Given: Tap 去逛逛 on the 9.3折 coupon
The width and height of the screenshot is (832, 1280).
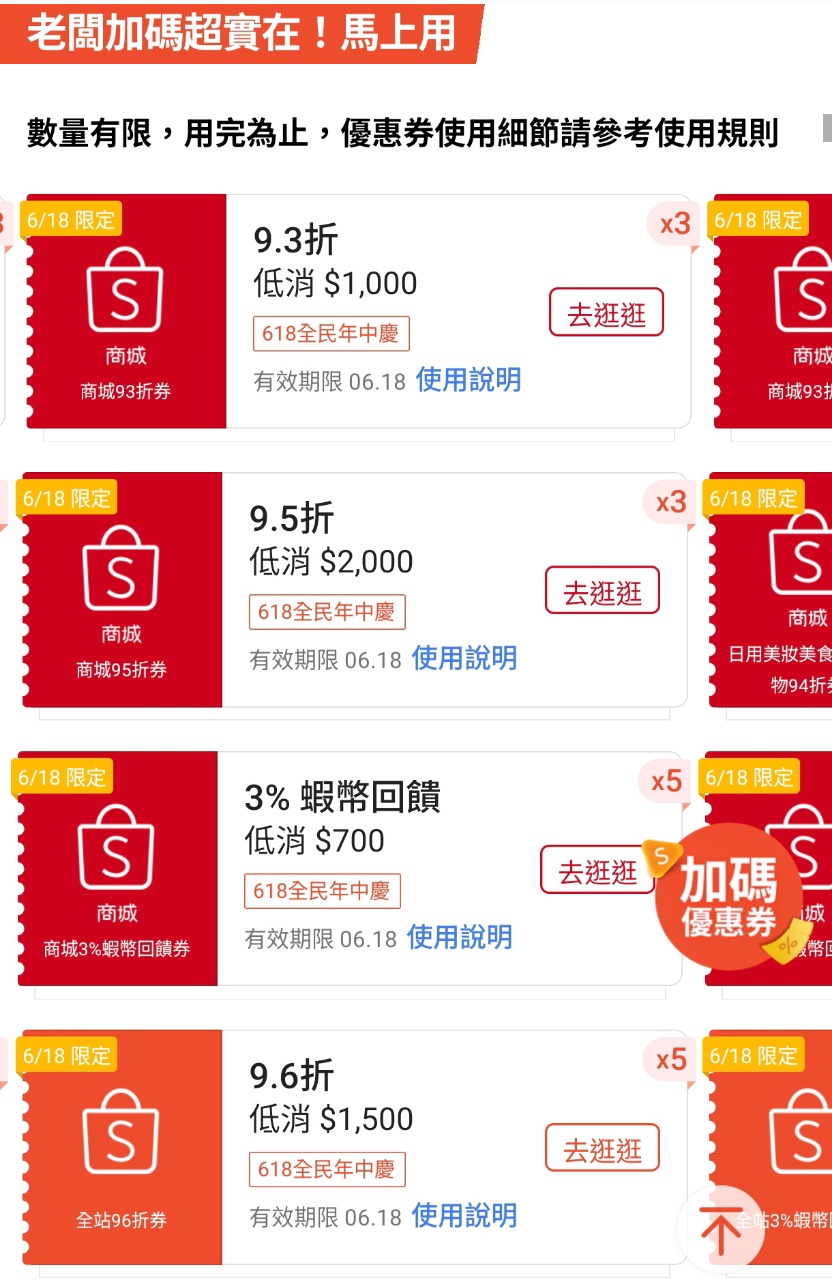Looking at the screenshot, I should click(x=606, y=314).
